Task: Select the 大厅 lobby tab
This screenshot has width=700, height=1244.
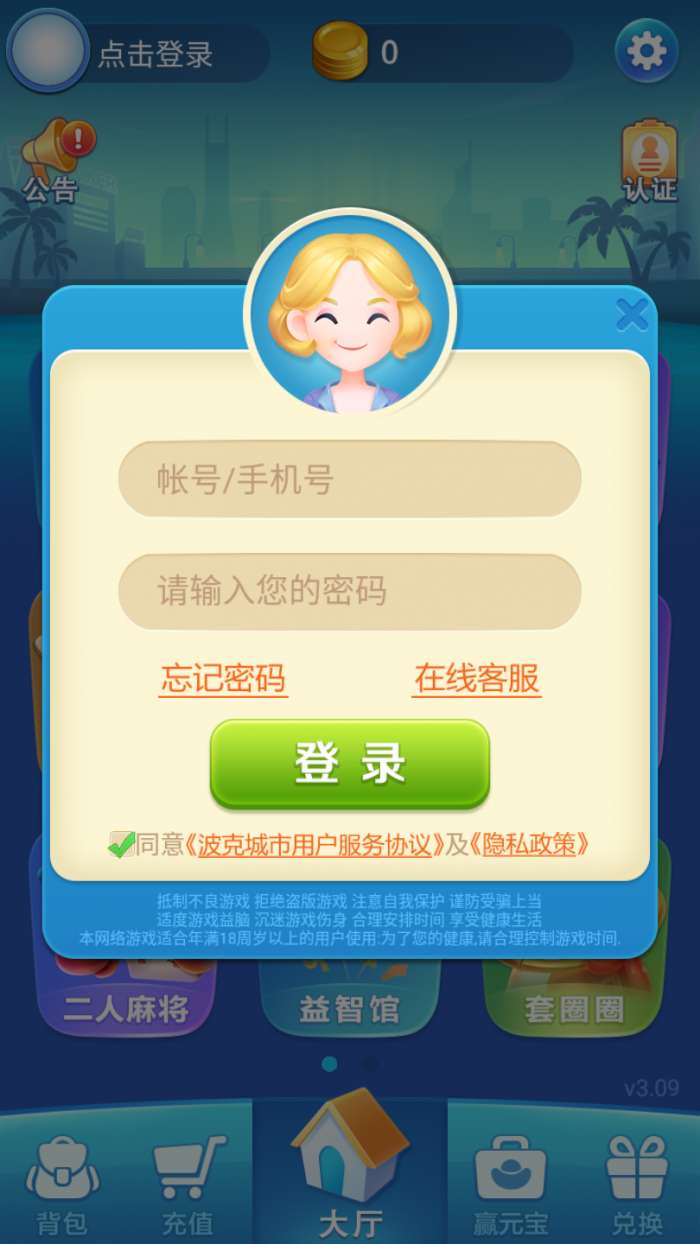Action: point(350,1167)
